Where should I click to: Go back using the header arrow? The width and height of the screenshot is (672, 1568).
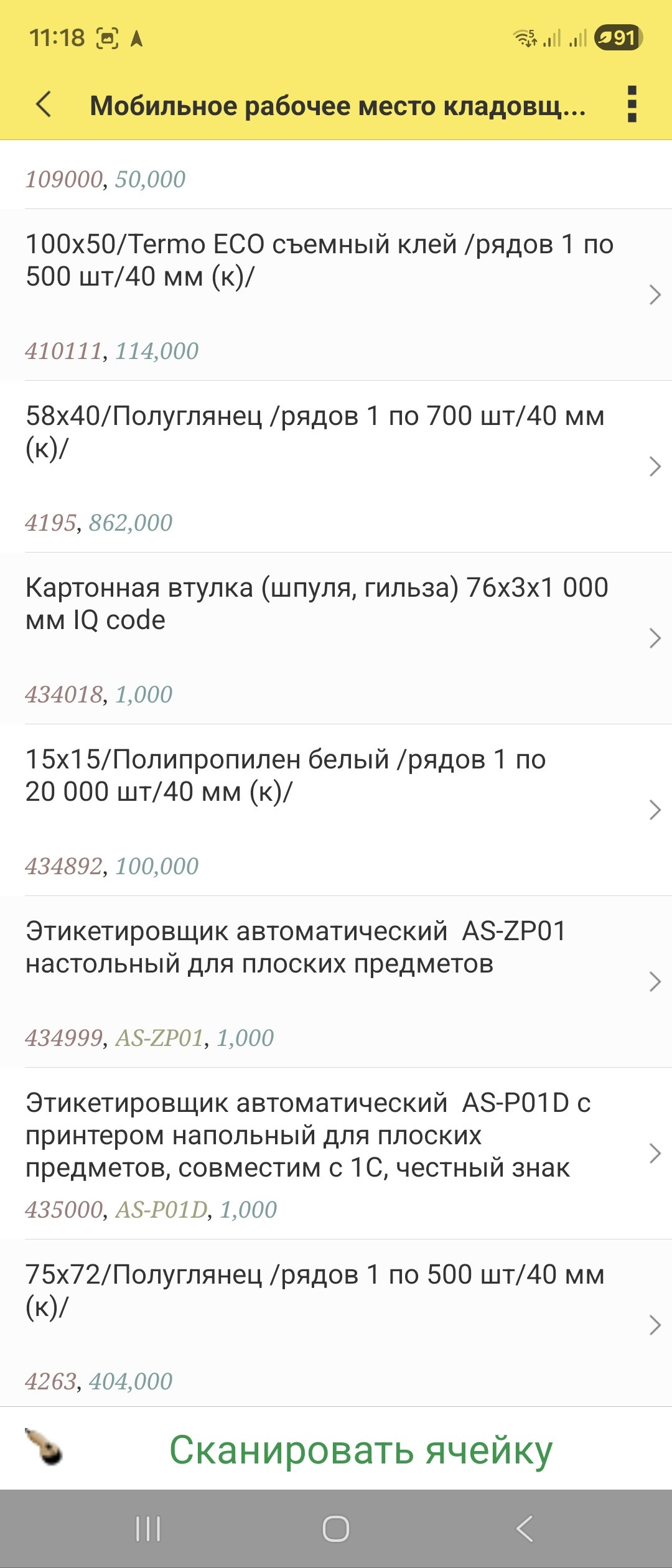point(44,105)
